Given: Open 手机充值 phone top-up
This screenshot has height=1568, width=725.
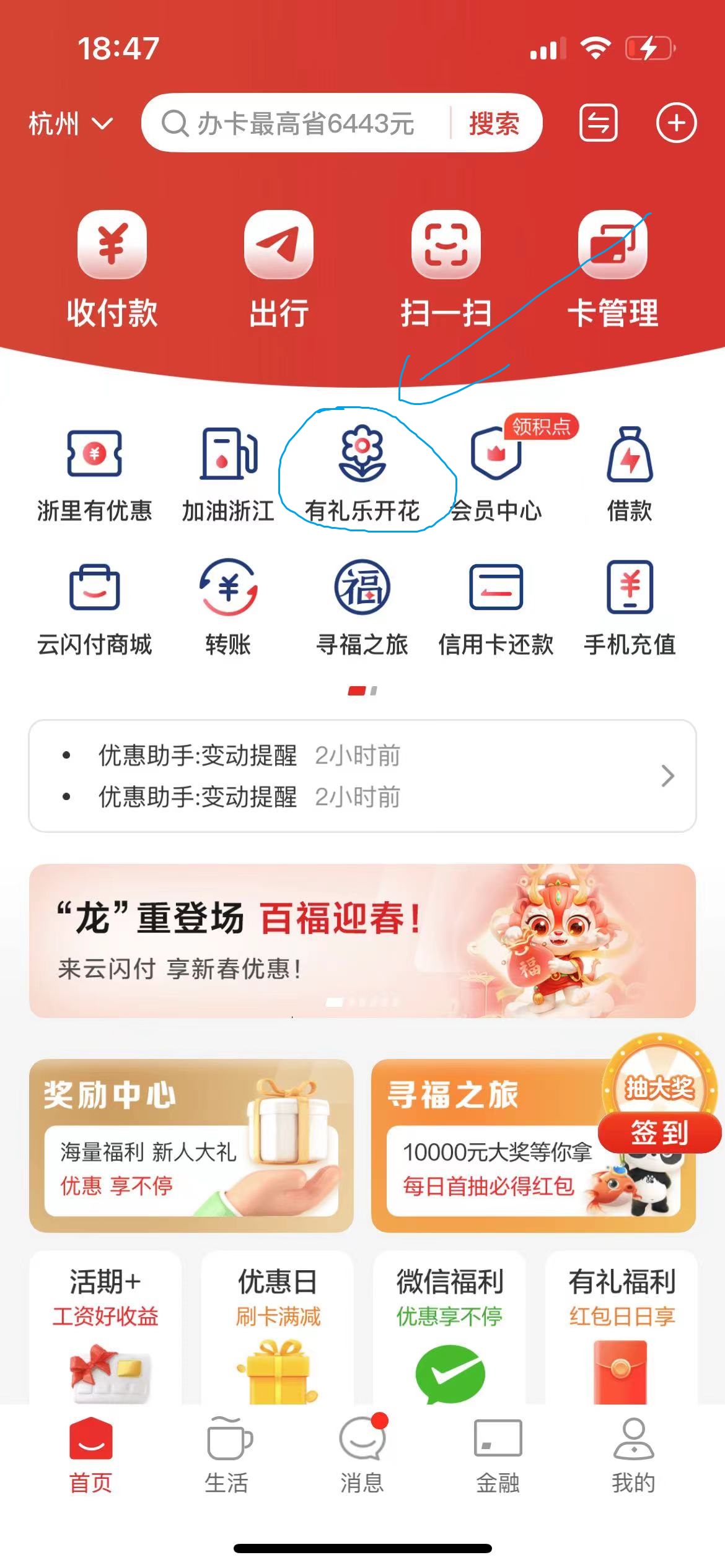Looking at the screenshot, I should [630, 607].
